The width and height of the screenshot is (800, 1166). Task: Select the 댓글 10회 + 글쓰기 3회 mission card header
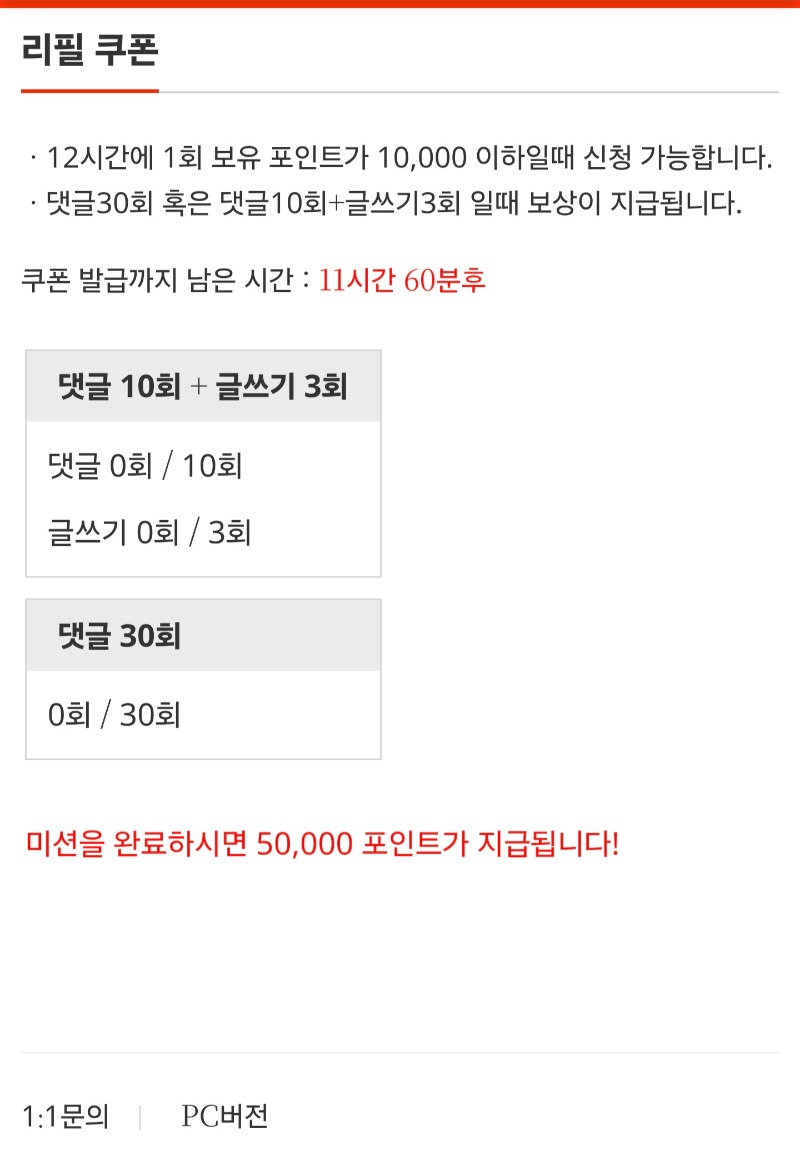[x=203, y=386]
